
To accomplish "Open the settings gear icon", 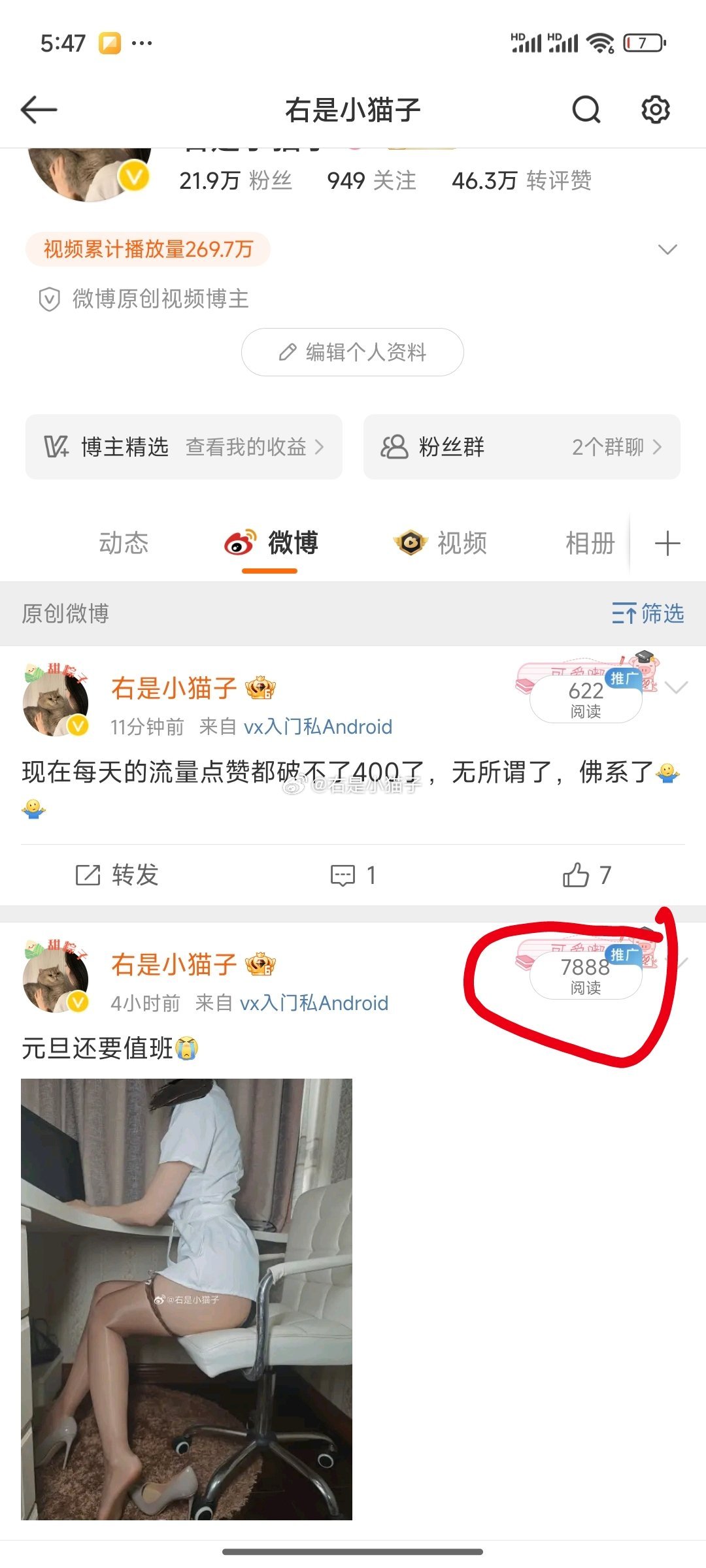I will pos(655,110).
